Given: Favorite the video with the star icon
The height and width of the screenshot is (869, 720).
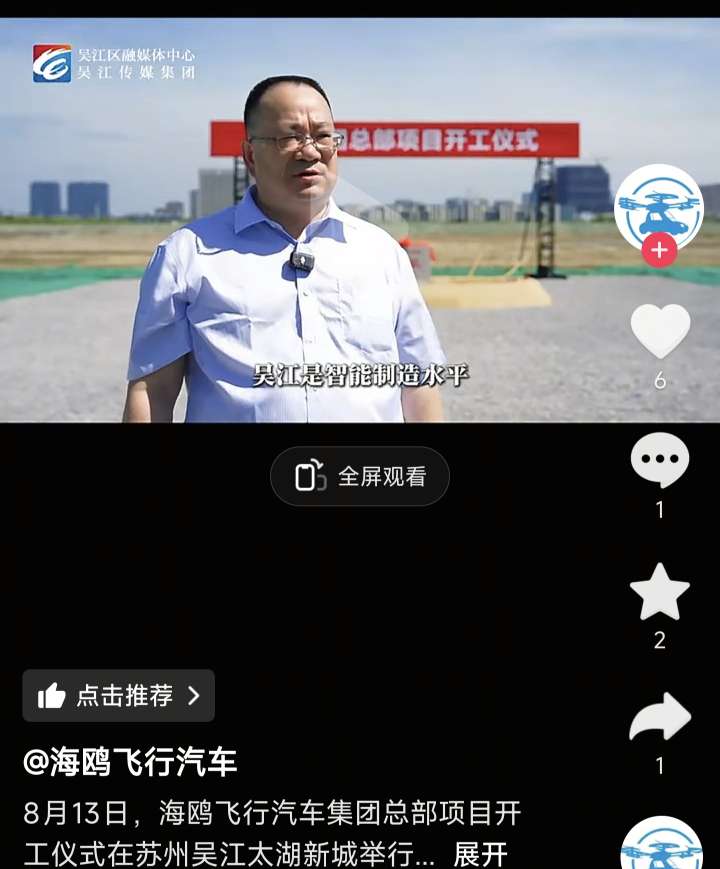Looking at the screenshot, I should [660, 592].
